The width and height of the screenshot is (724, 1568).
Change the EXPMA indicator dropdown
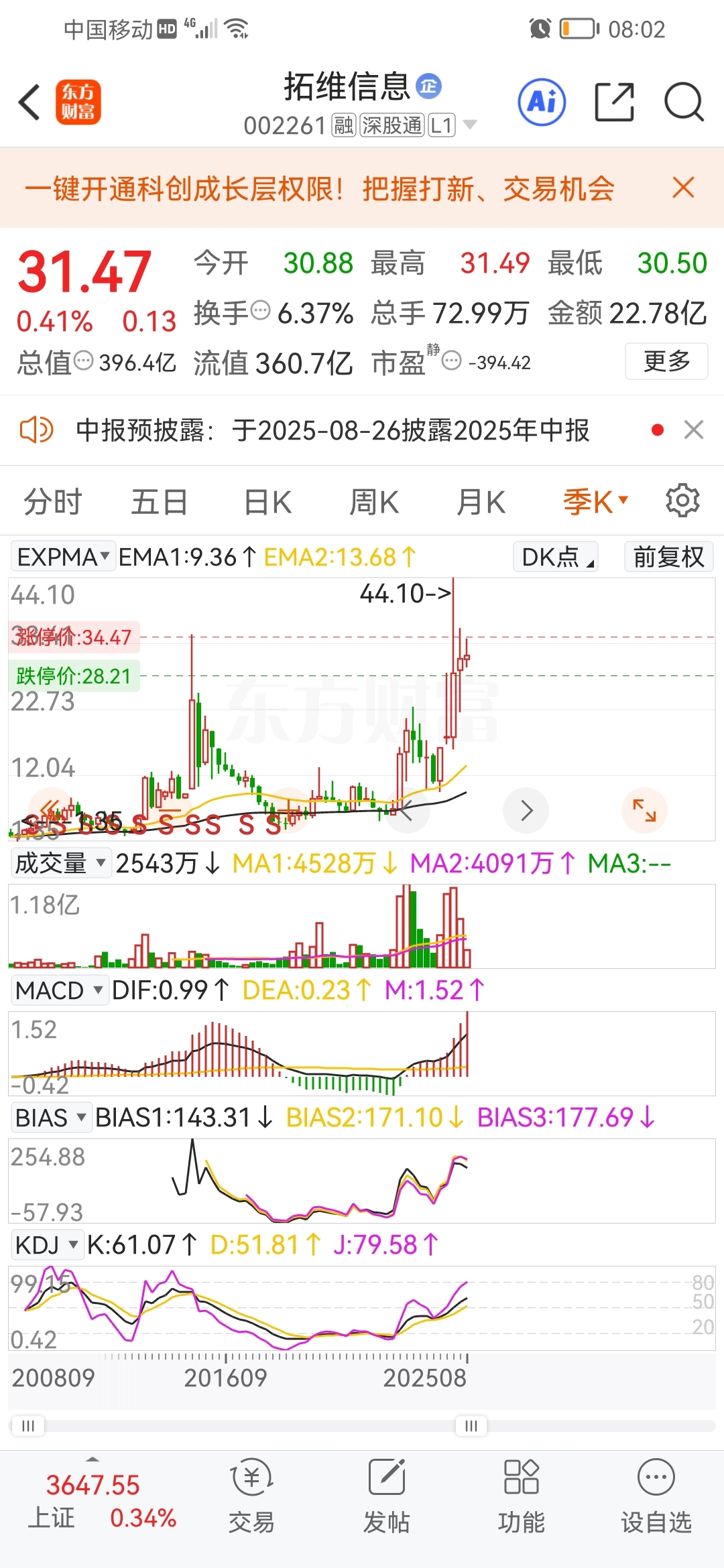click(x=63, y=557)
